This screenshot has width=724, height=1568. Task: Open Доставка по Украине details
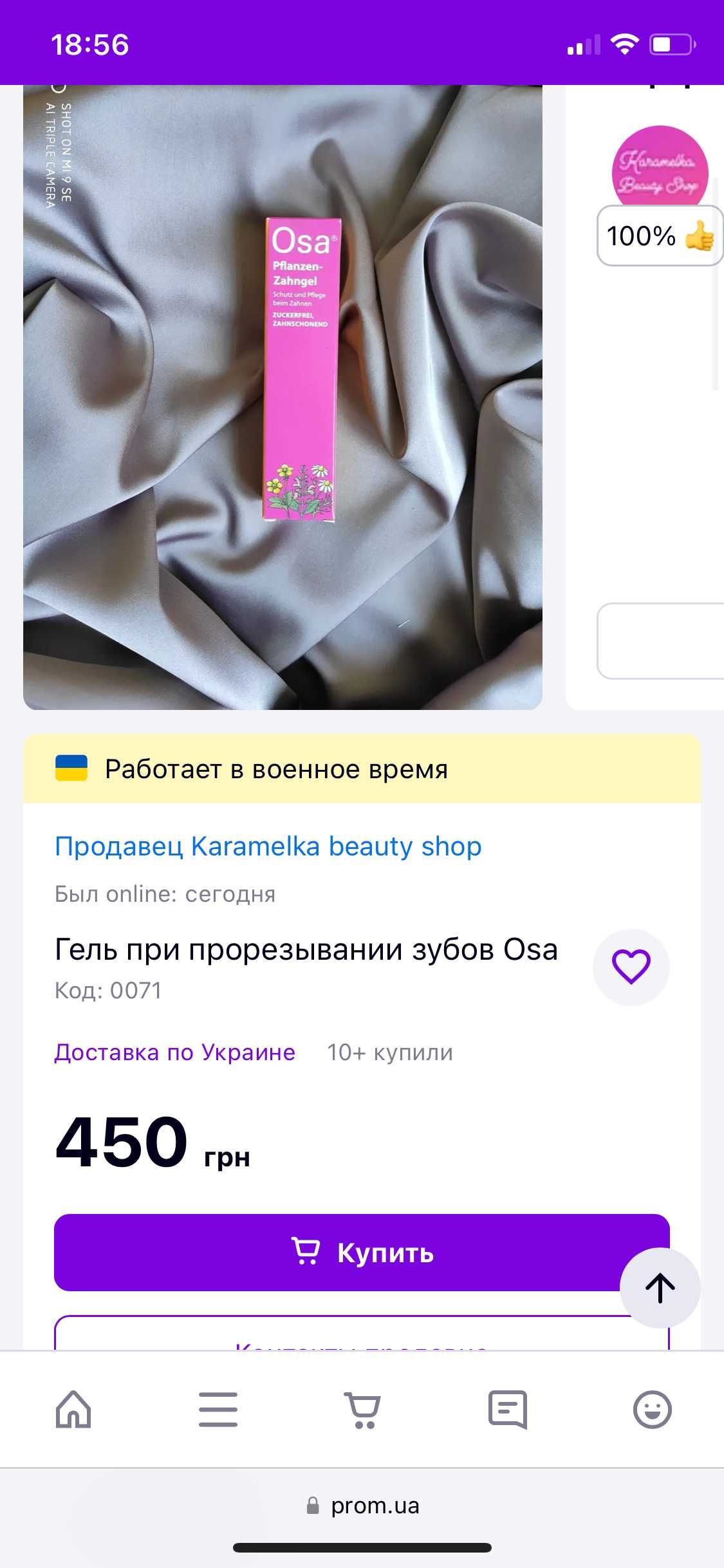(175, 1052)
